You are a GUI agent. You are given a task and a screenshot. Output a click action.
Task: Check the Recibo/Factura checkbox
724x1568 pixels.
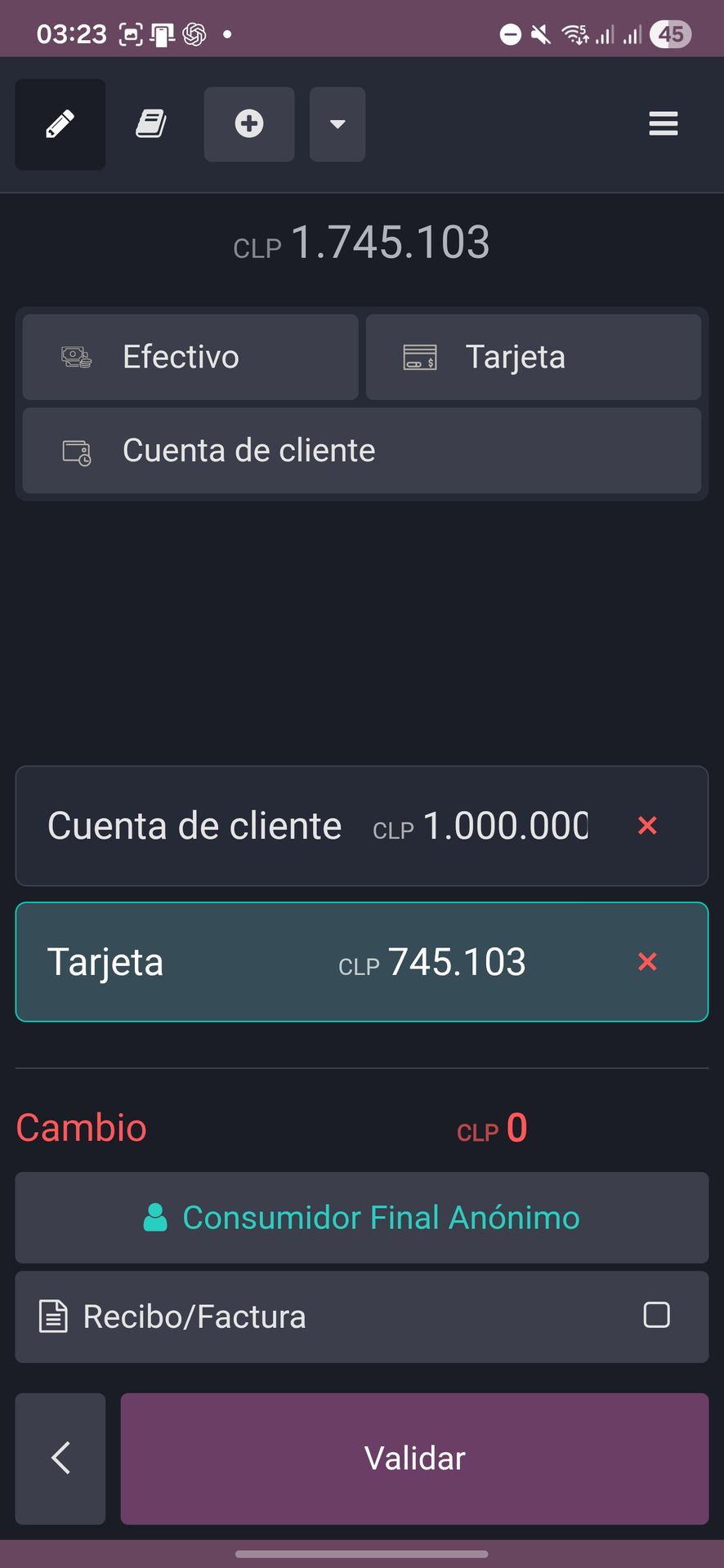[656, 1316]
